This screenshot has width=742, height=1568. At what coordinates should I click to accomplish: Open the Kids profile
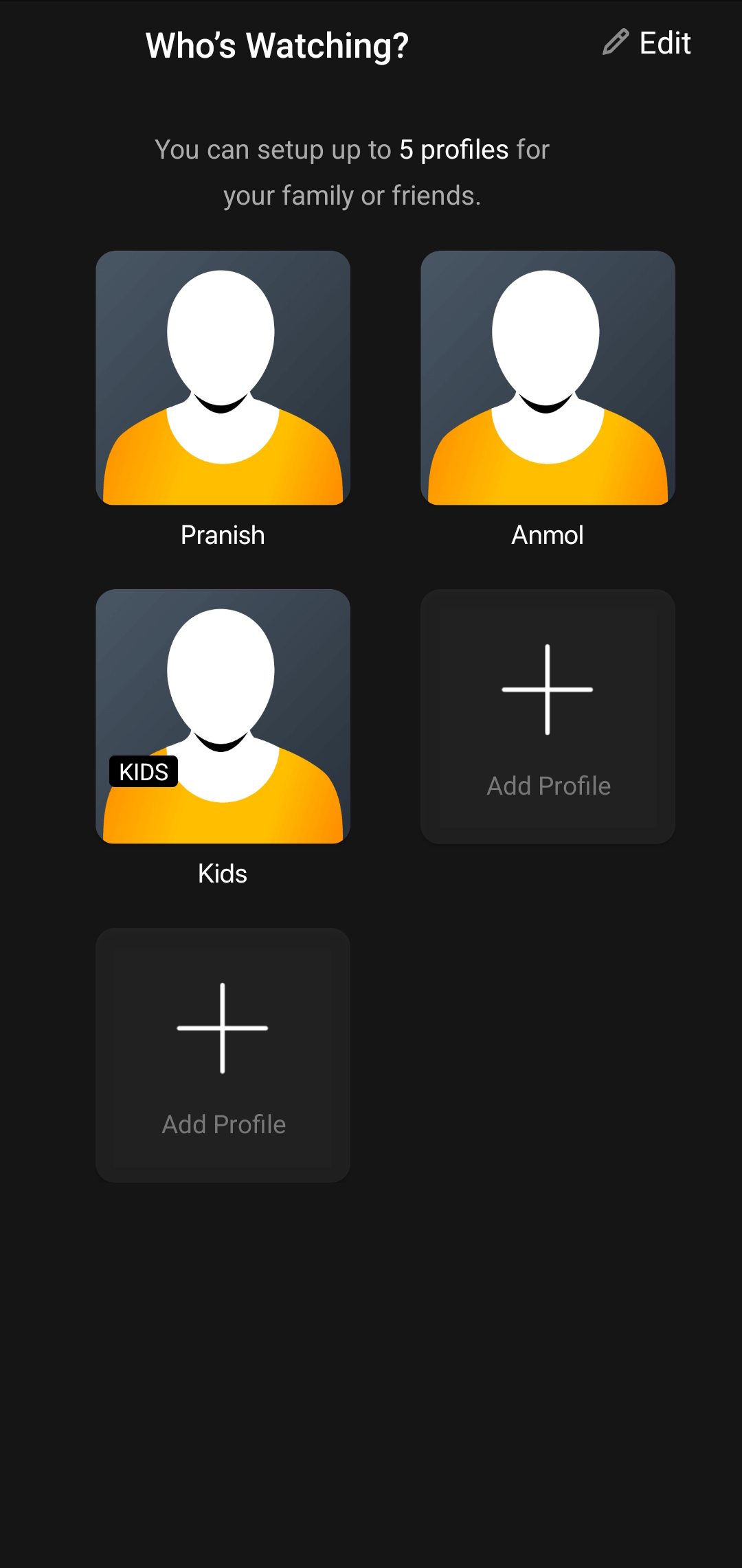tap(223, 716)
